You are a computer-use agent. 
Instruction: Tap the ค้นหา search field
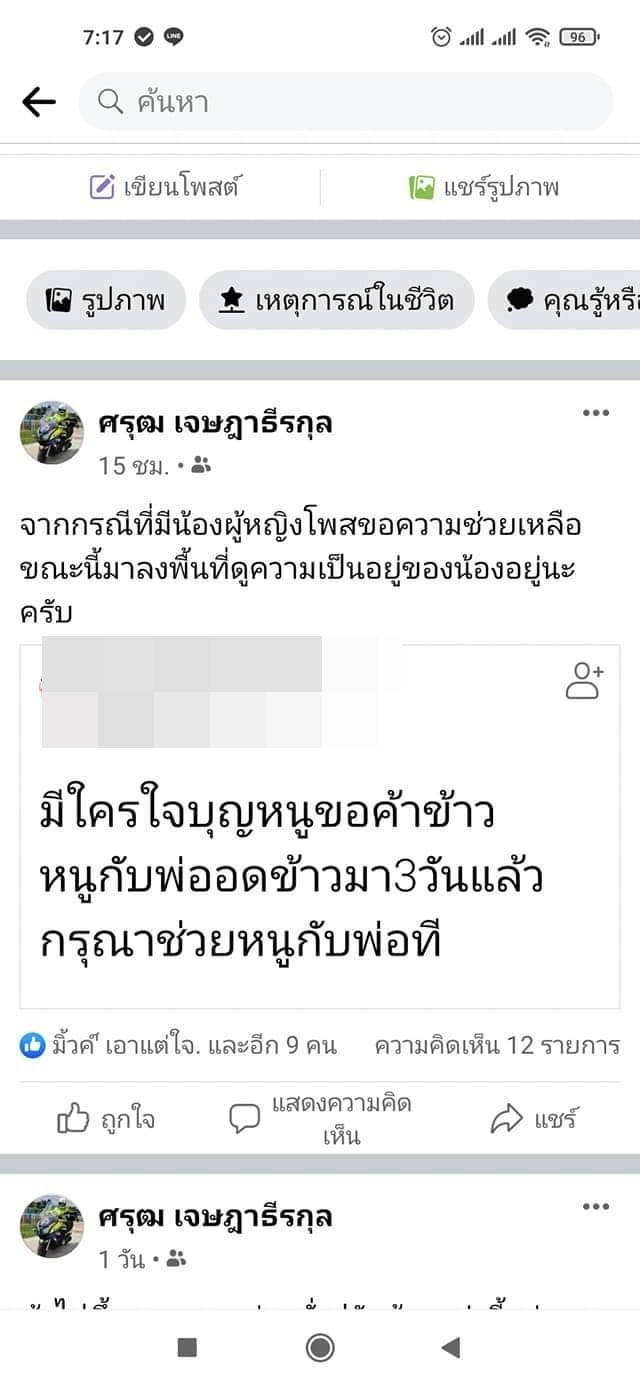(x=345, y=101)
